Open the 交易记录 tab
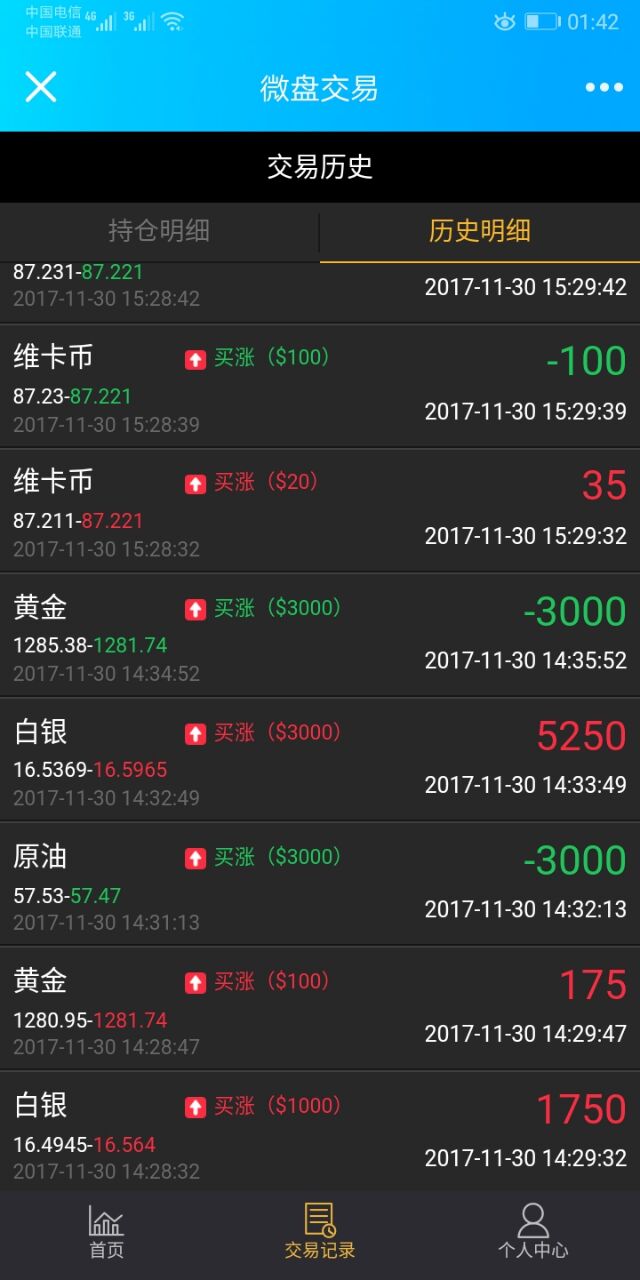The height and width of the screenshot is (1280, 640). (x=320, y=1232)
